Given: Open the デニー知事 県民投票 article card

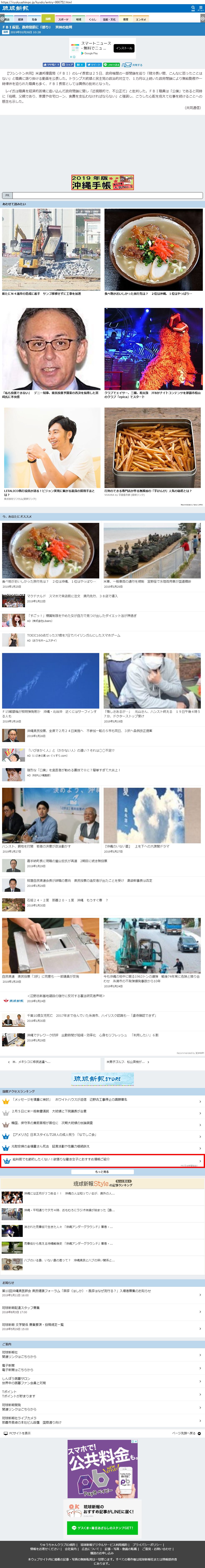Looking at the screenshot, I should pyautogui.click(x=51, y=353).
